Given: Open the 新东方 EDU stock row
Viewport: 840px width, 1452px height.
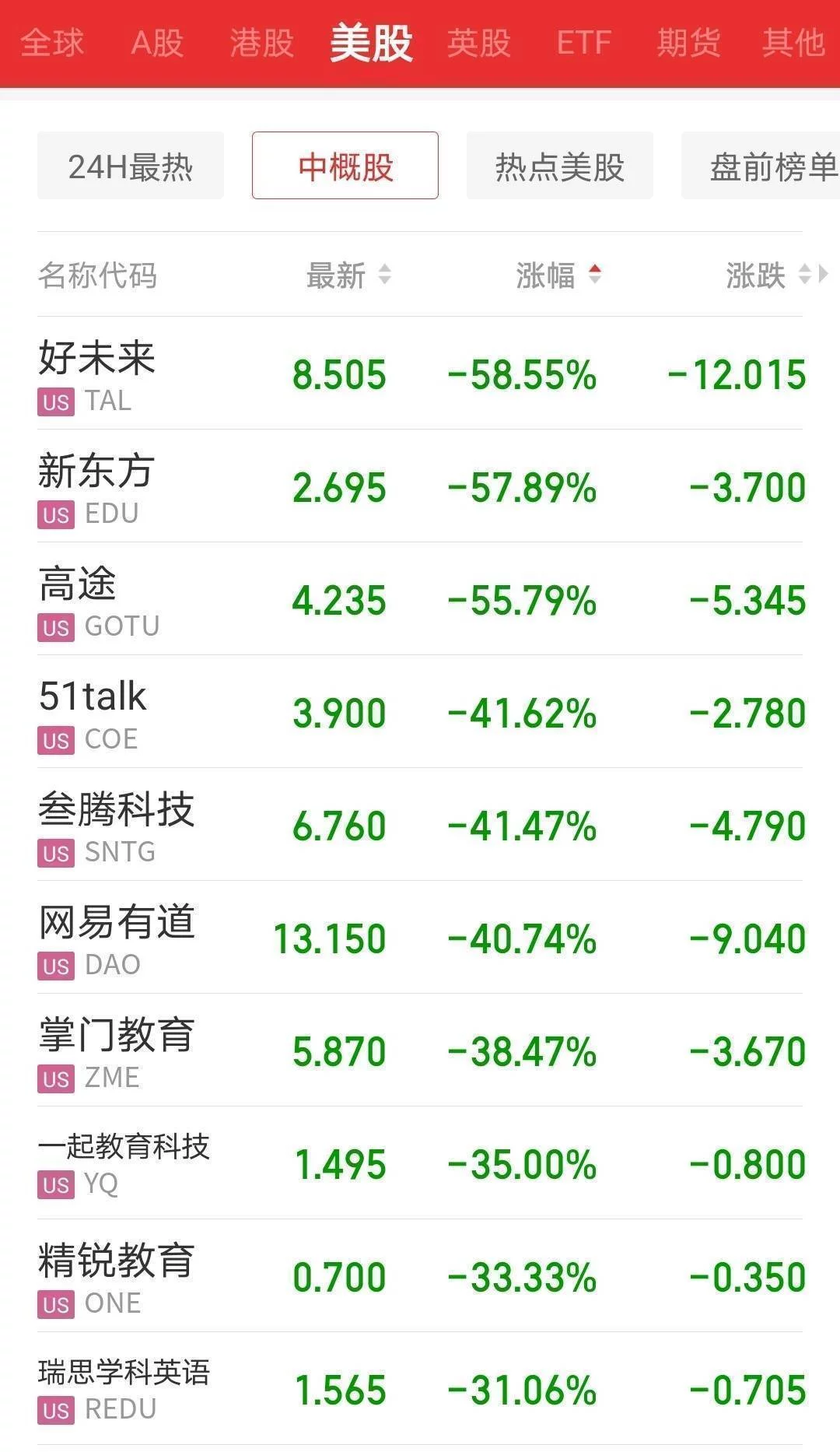Looking at the screenshot, I should pyautogui.click(x=420, y=486).
